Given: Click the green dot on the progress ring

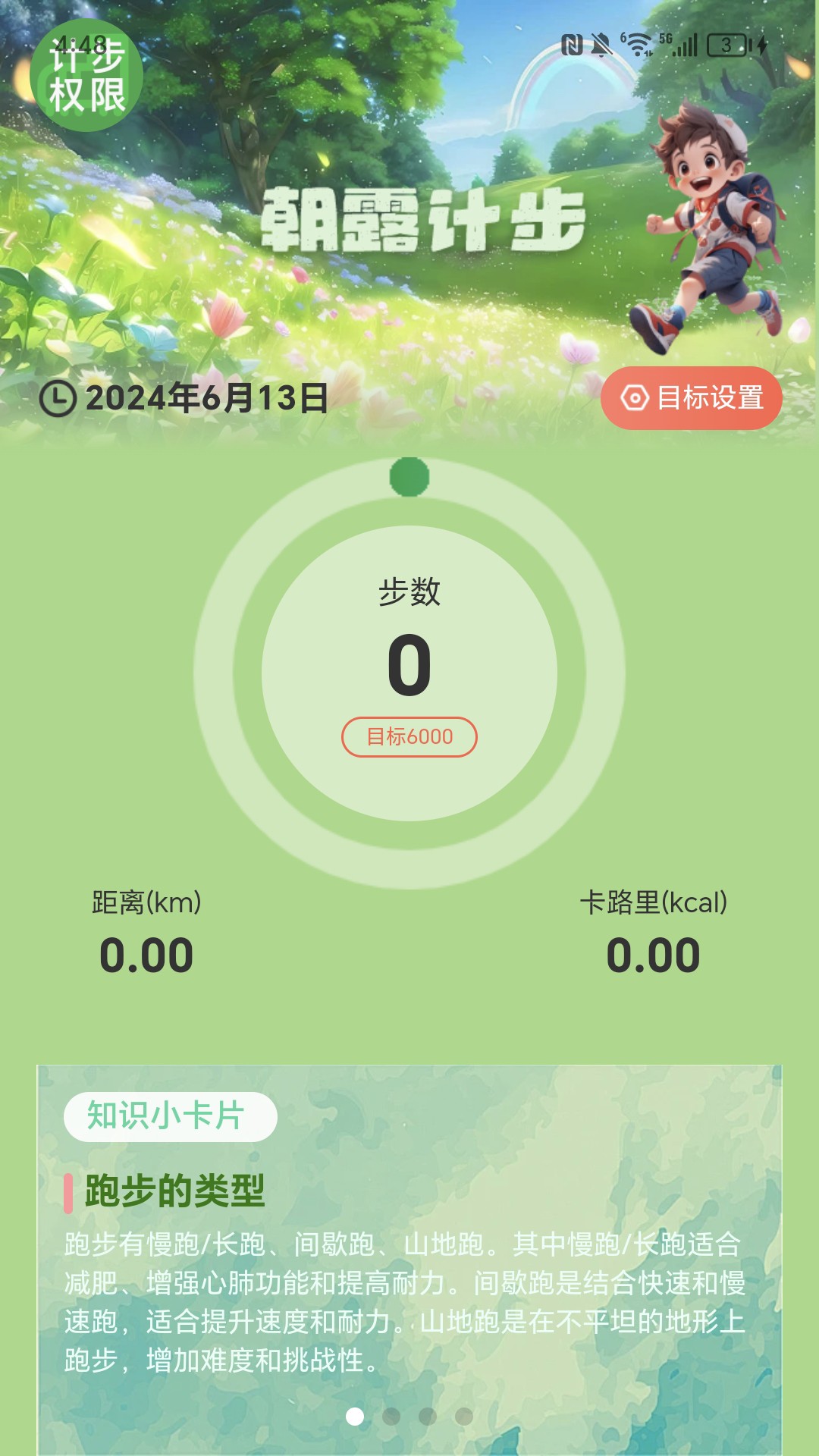Looking at the screenshot, I should pyautogui.click(x=408, y=479).
